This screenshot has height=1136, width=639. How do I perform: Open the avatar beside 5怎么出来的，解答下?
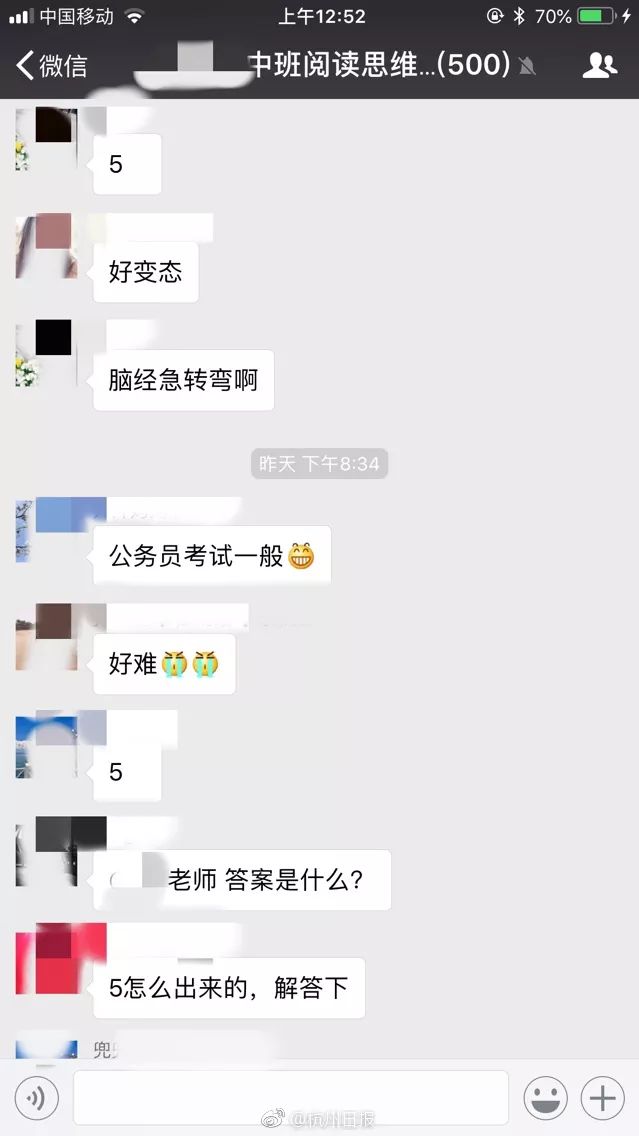pos(46,960)
